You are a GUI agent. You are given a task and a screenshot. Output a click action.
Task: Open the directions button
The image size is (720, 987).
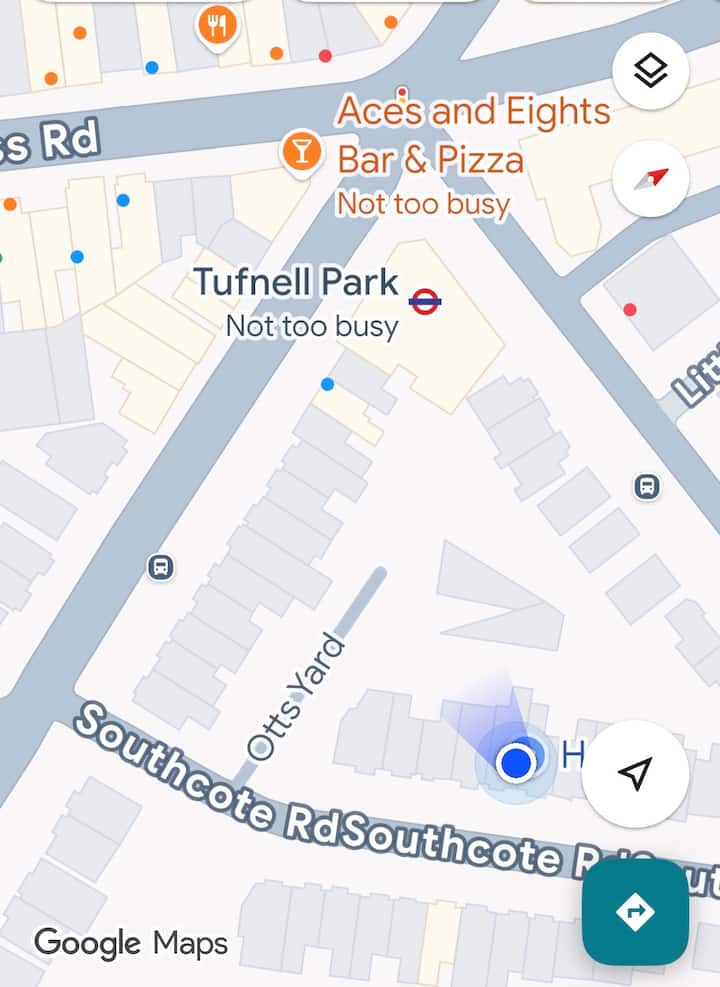coord(635,912)
